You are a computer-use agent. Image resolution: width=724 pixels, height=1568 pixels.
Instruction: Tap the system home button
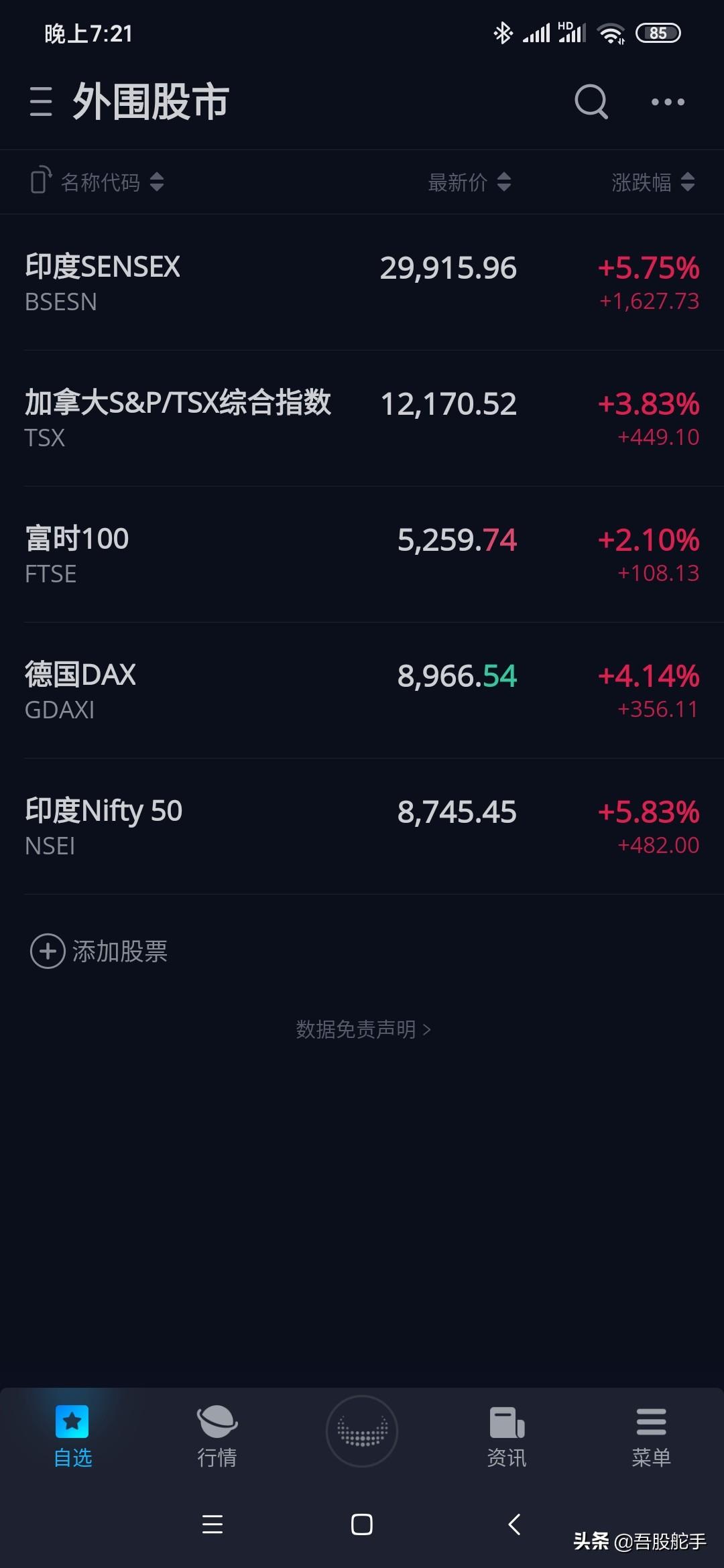(362, 1524)
